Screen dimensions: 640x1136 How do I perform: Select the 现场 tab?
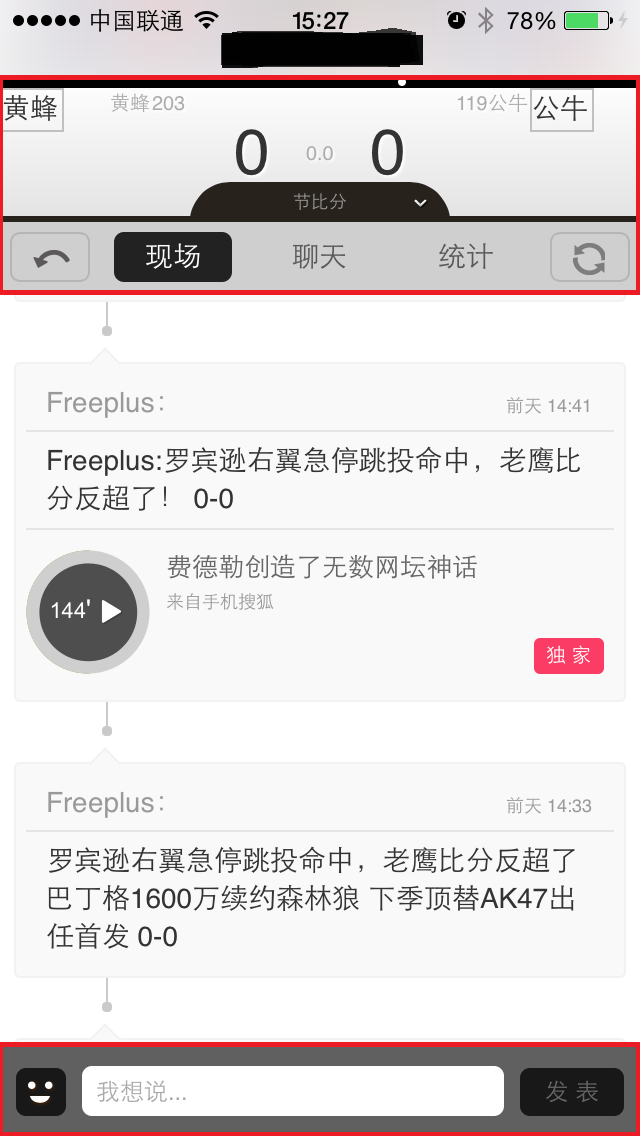173,257
